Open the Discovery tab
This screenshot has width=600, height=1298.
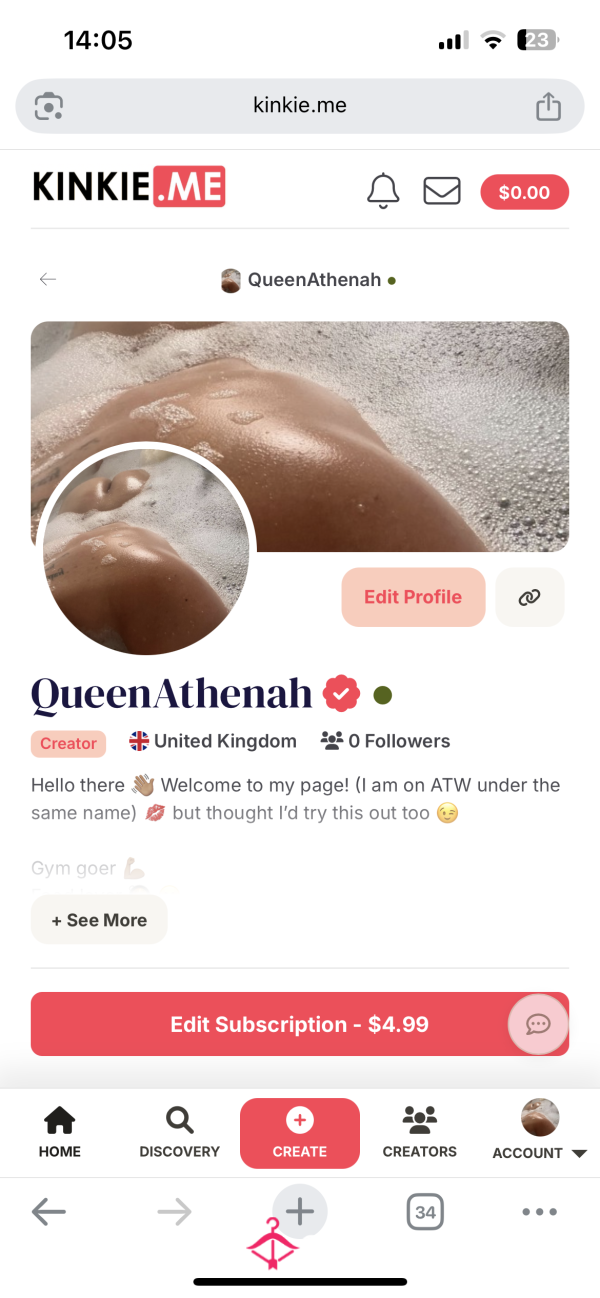pyautogui.click(x=180, y=1133)
